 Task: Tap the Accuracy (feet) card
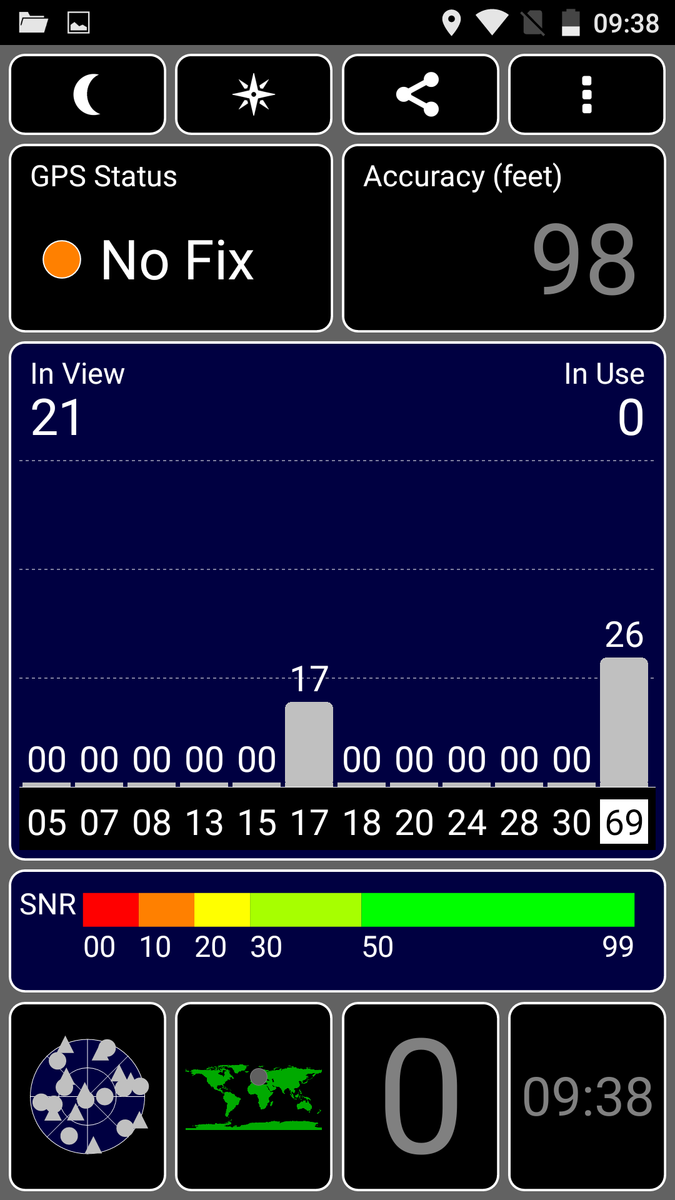click(504, 238)
